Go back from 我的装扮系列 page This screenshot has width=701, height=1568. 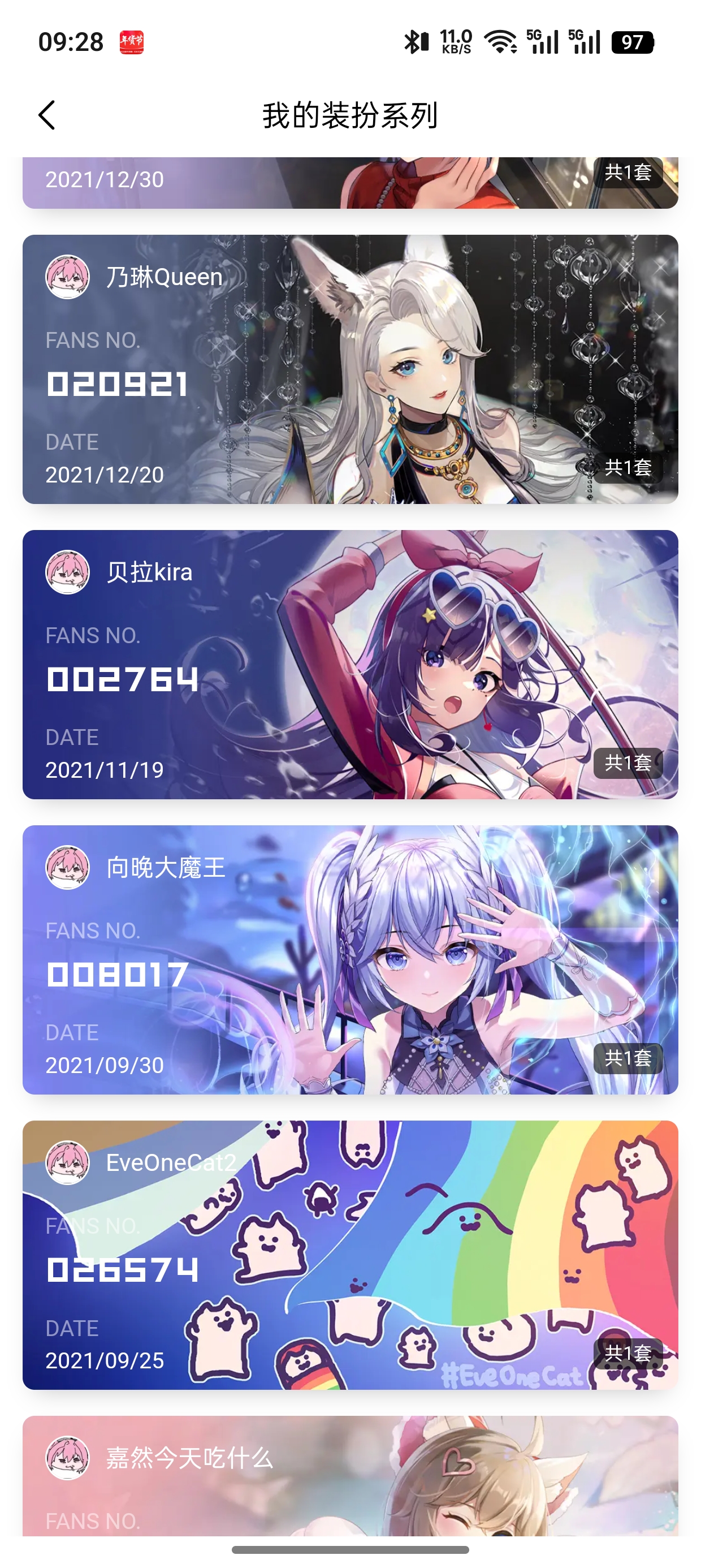click(47, 115)
